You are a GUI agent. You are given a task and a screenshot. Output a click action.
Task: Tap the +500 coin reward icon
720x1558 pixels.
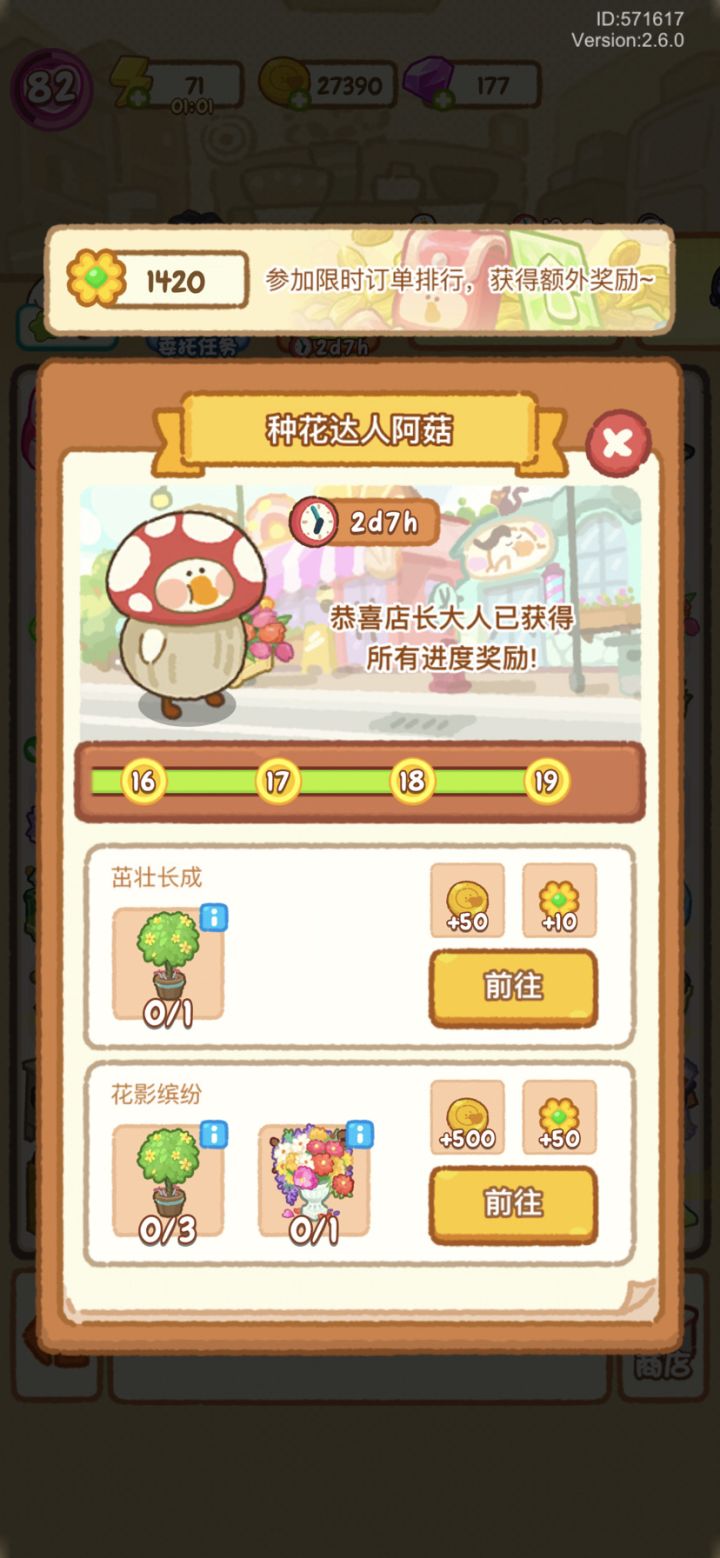pos(468,1117)
